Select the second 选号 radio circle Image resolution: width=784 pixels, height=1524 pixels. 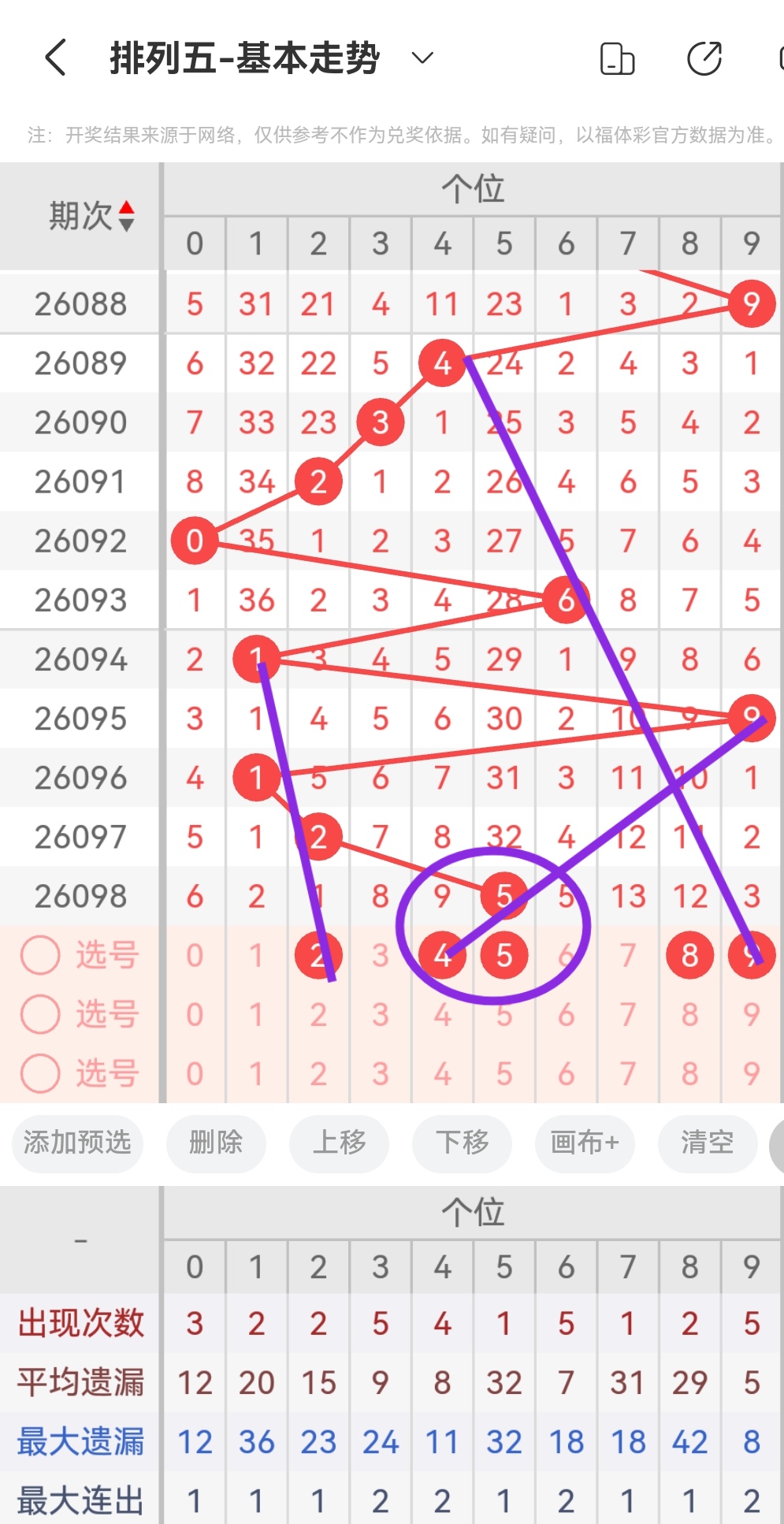click(41, 1014)
